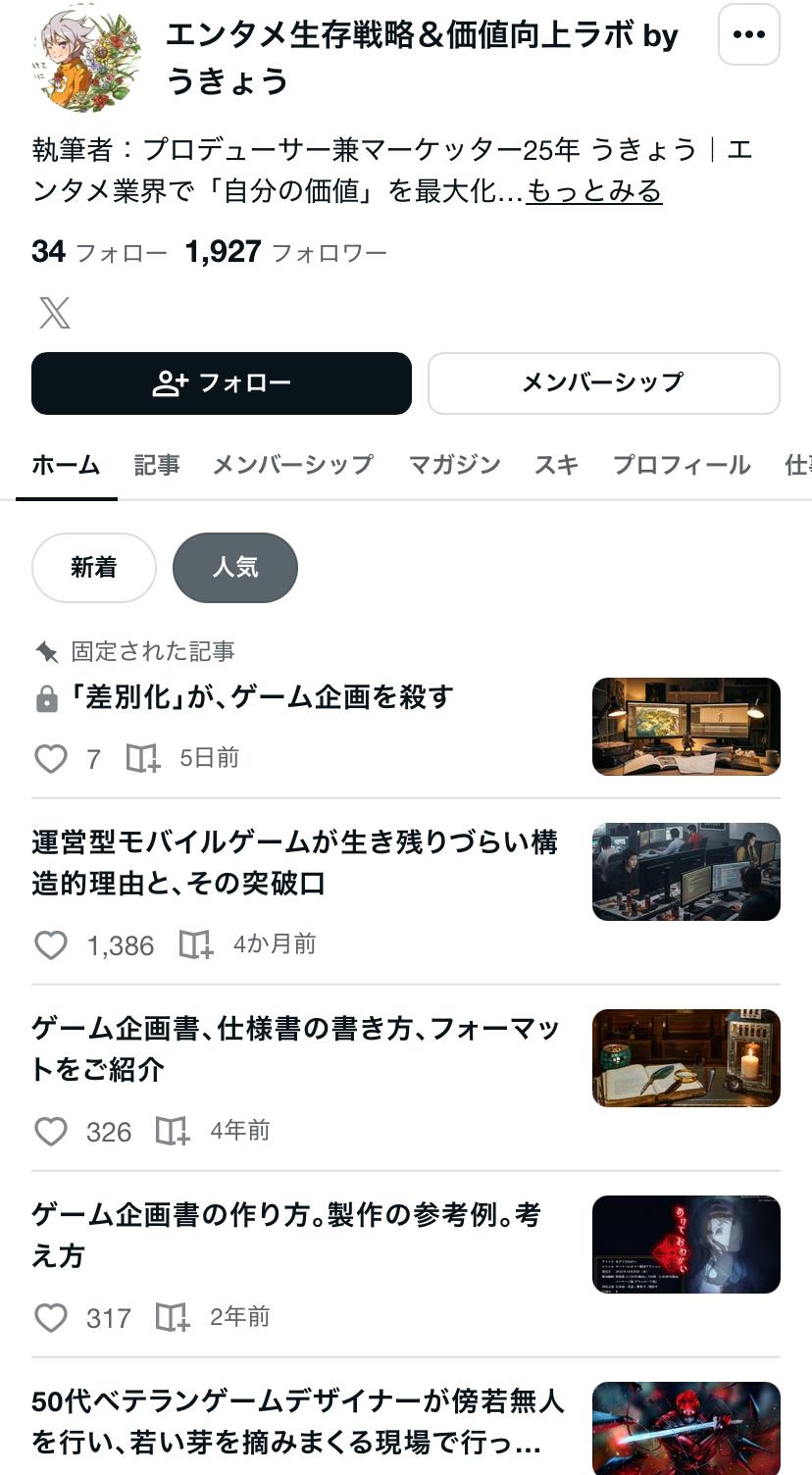Open the ゲーム企画書の作り方 article
Screen dimensions: 812x1475
tap(286, 1236)
